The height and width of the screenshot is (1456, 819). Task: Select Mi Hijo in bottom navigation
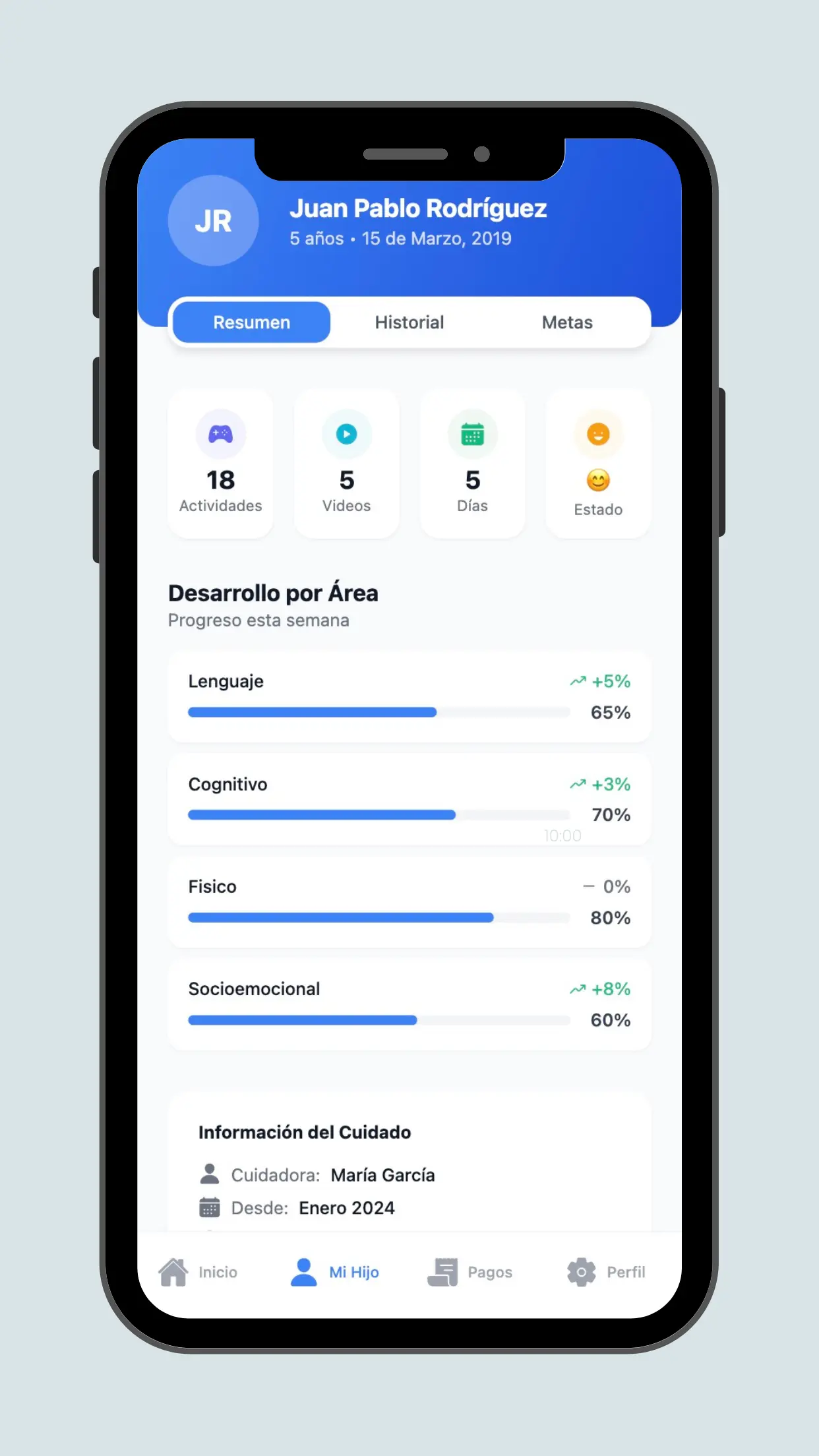[x=335, y=1272]
